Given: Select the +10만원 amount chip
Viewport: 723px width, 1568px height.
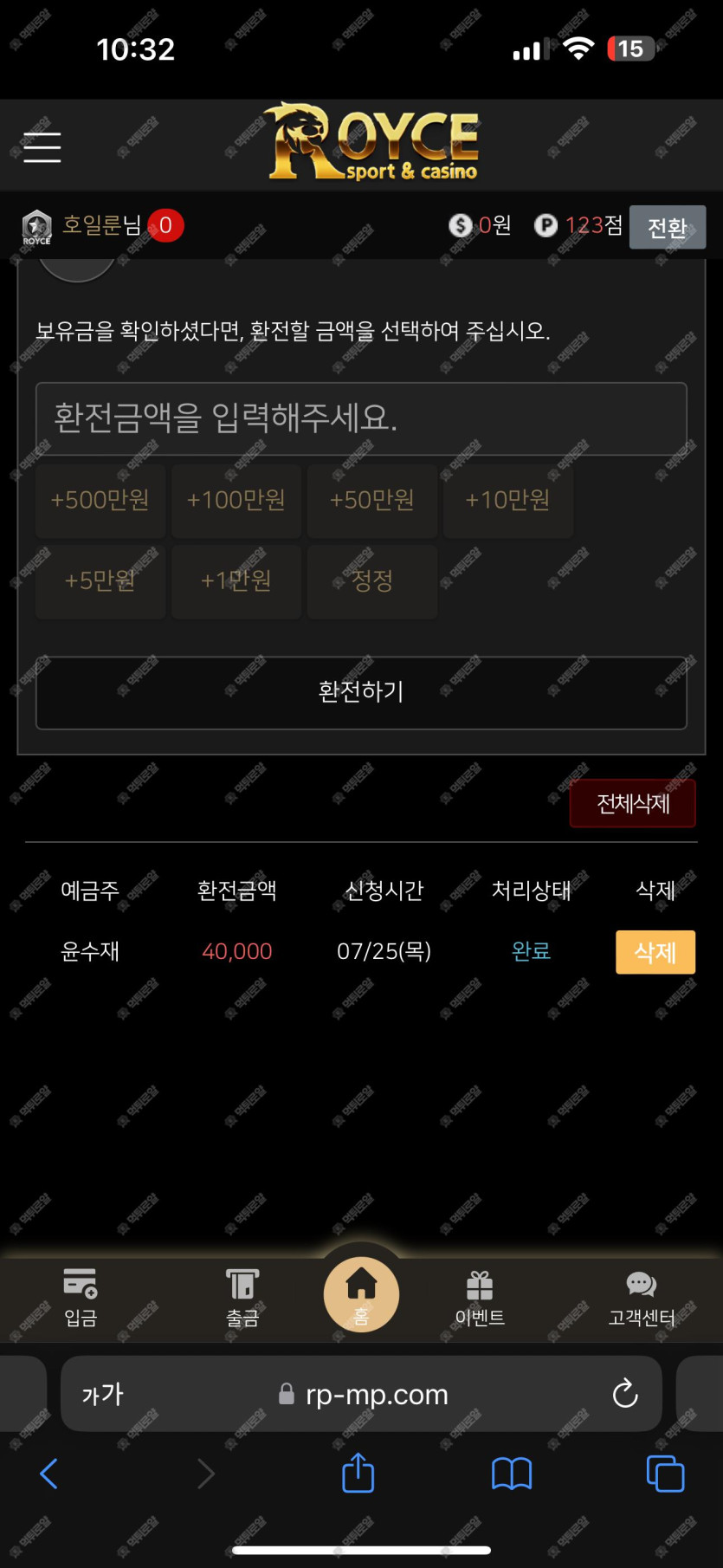Looking at the screenshot, I should click(508, 500).
